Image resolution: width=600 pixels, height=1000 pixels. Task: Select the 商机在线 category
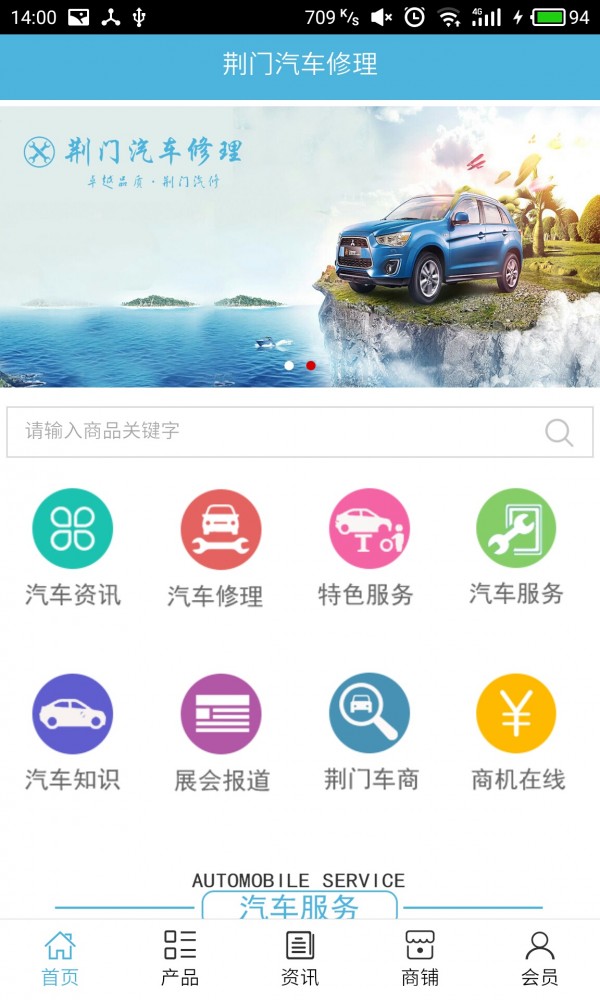coord(516,732)
